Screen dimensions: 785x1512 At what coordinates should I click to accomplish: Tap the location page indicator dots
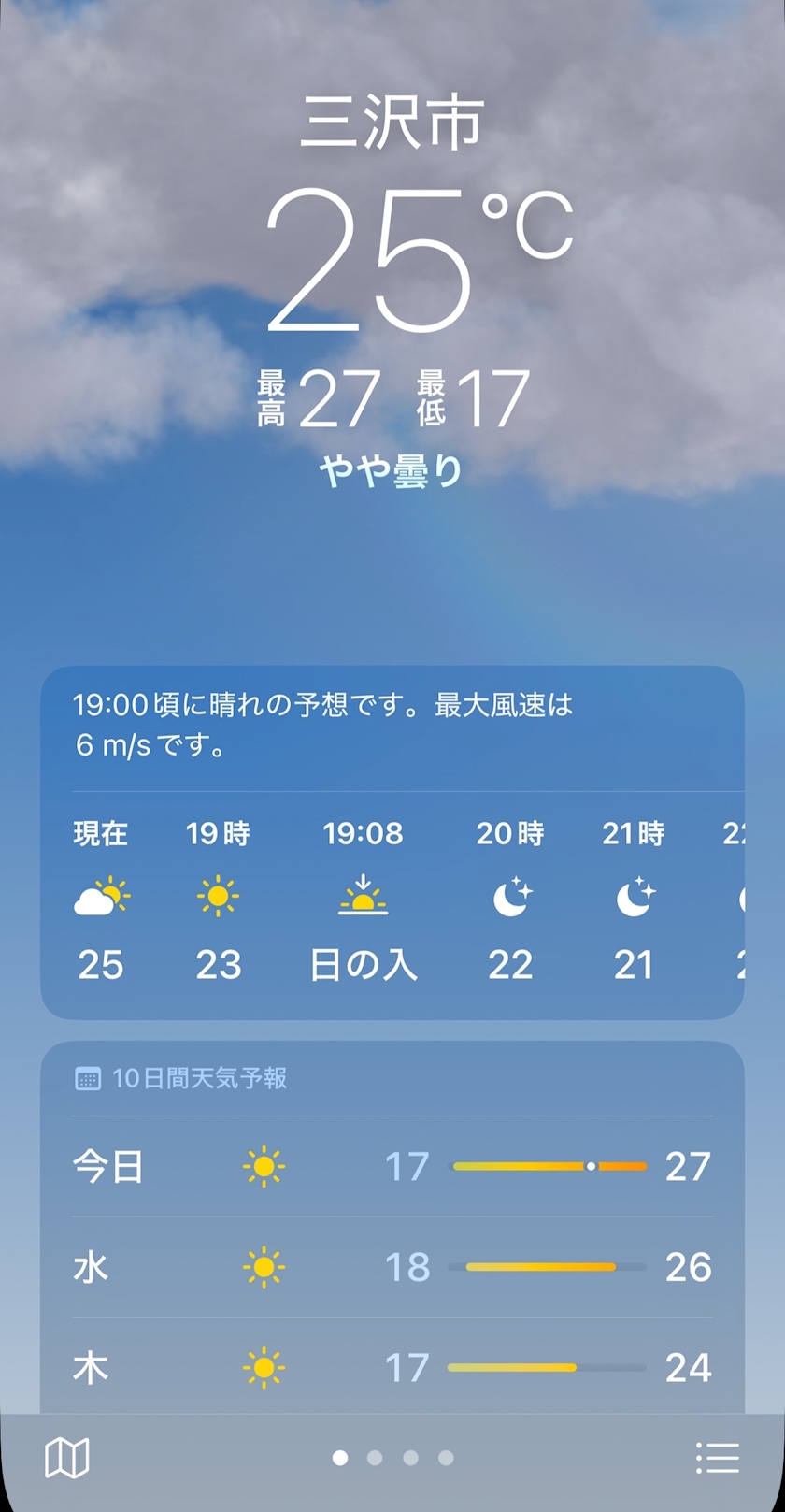pos(392,1458)
